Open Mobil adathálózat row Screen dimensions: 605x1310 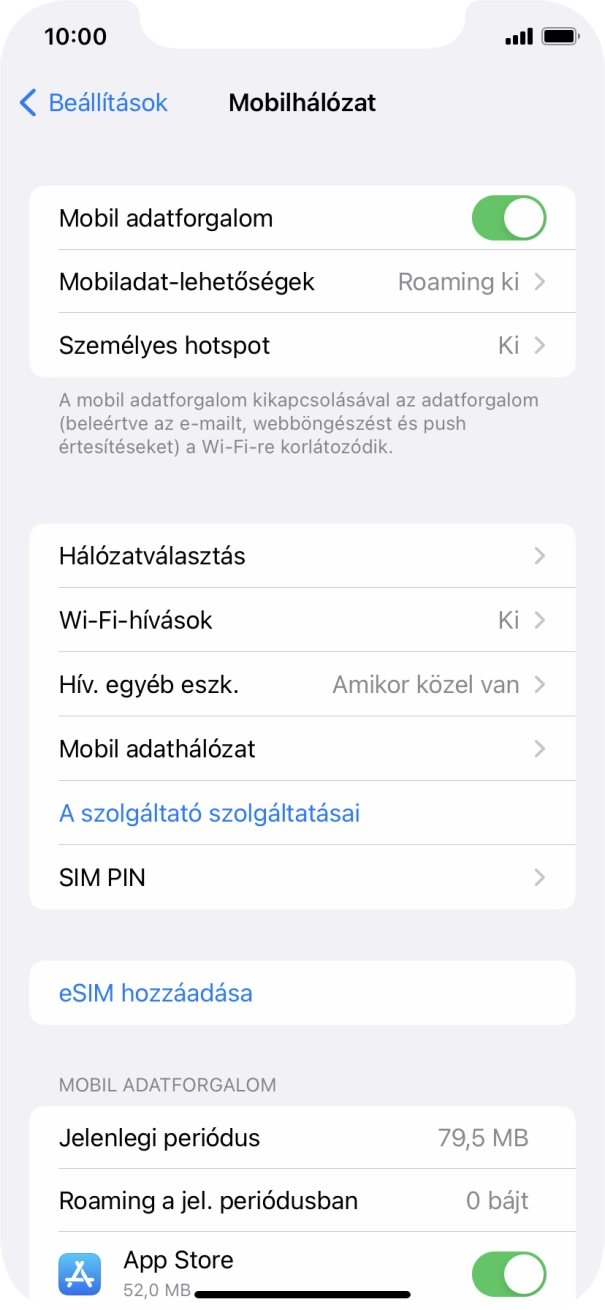click(x=302, y=749)
